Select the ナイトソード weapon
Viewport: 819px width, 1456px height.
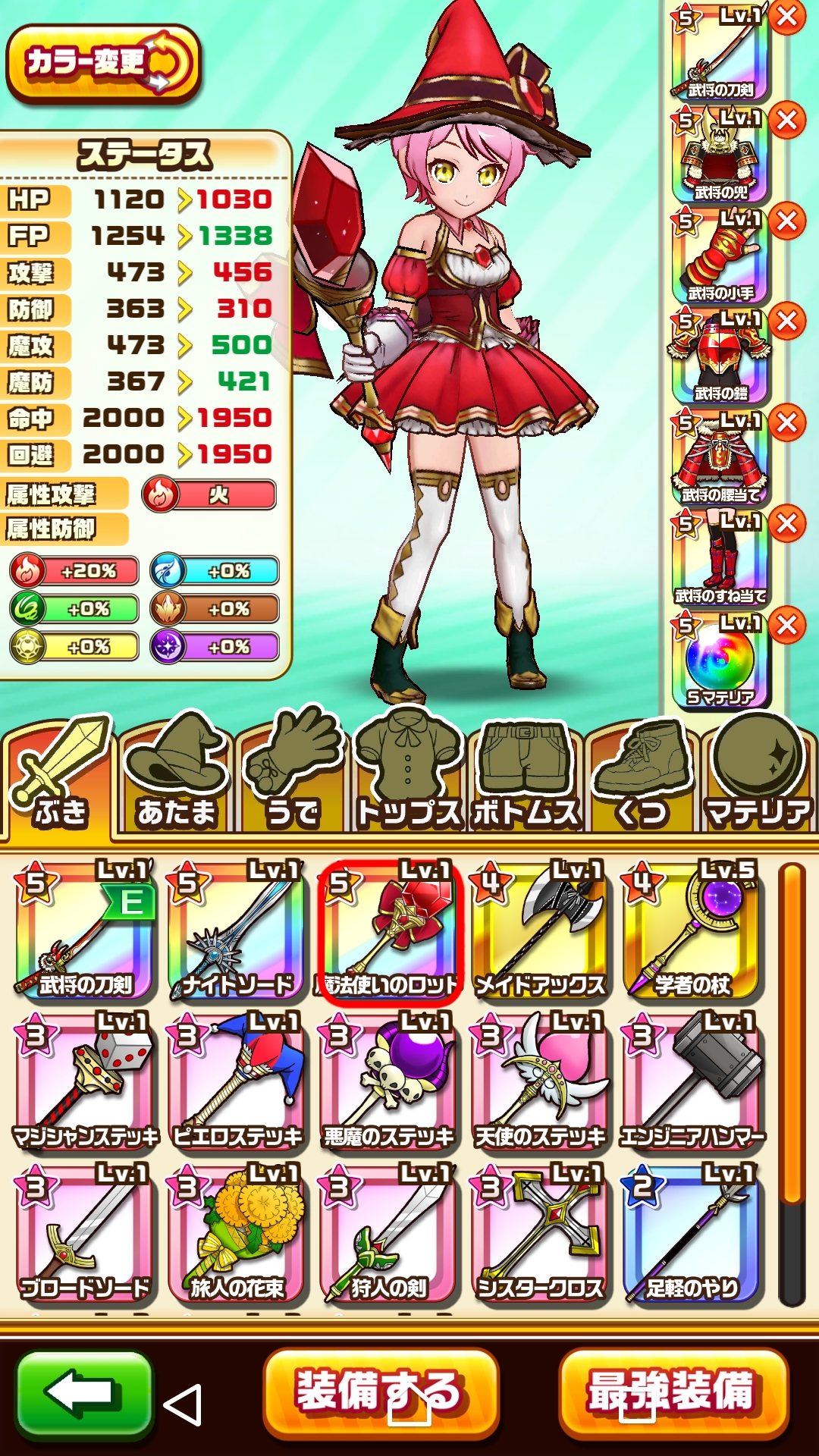point(237,931)
